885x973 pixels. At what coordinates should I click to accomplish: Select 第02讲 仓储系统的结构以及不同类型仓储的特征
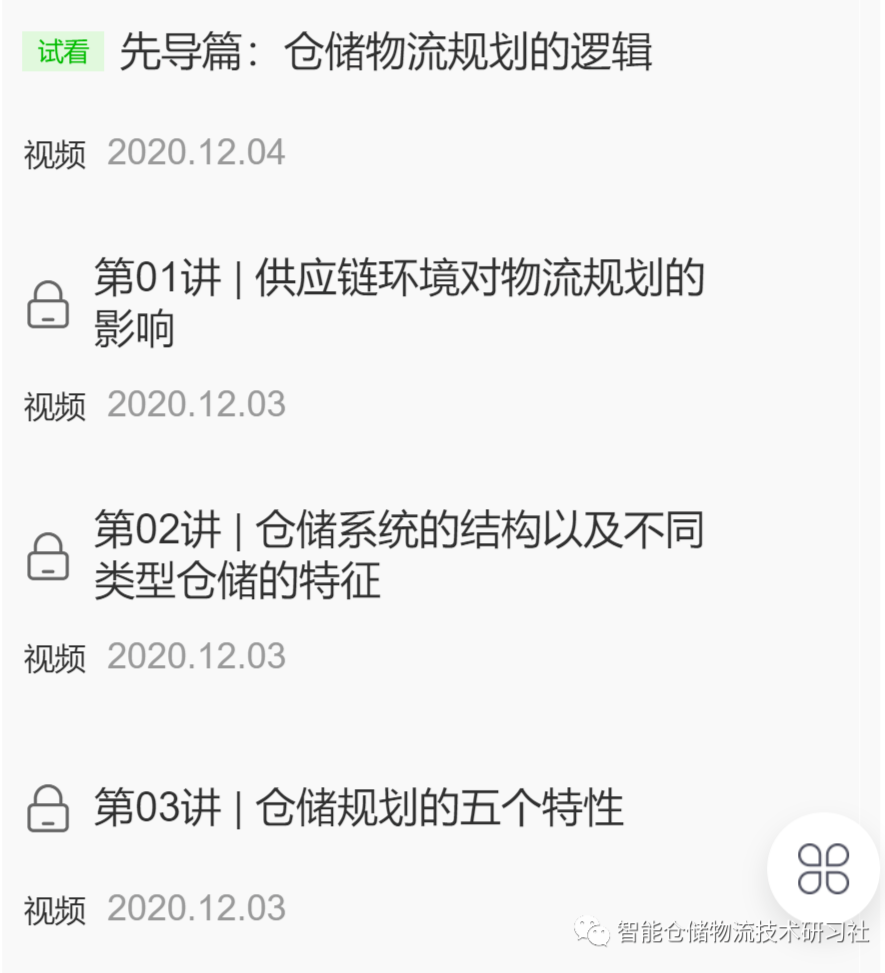(x=398, y=555)
